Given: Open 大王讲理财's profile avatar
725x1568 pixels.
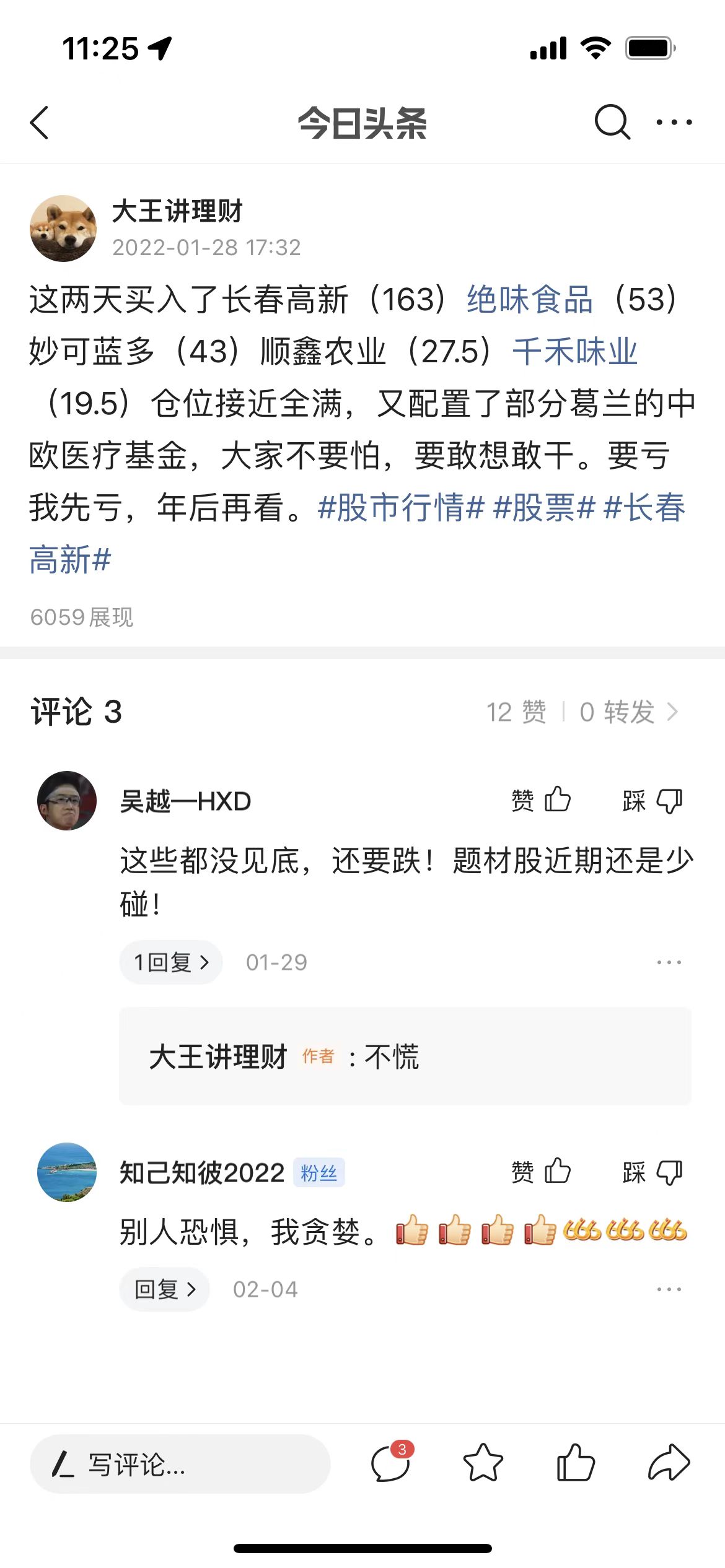Looking at the screenshot, I should click(63, 227).
